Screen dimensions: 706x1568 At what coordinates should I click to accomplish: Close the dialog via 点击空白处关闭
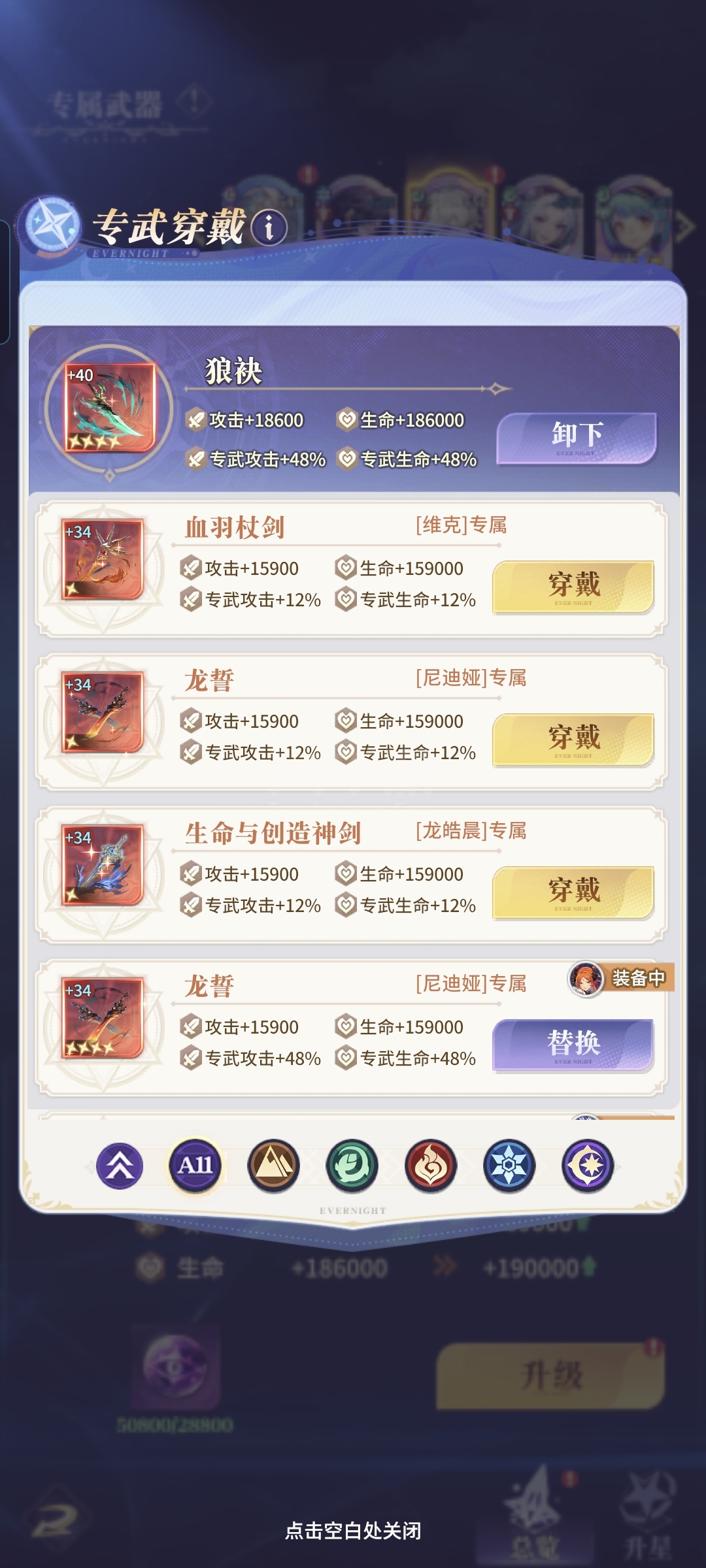pyautogui.click(x=353, y=1531)
